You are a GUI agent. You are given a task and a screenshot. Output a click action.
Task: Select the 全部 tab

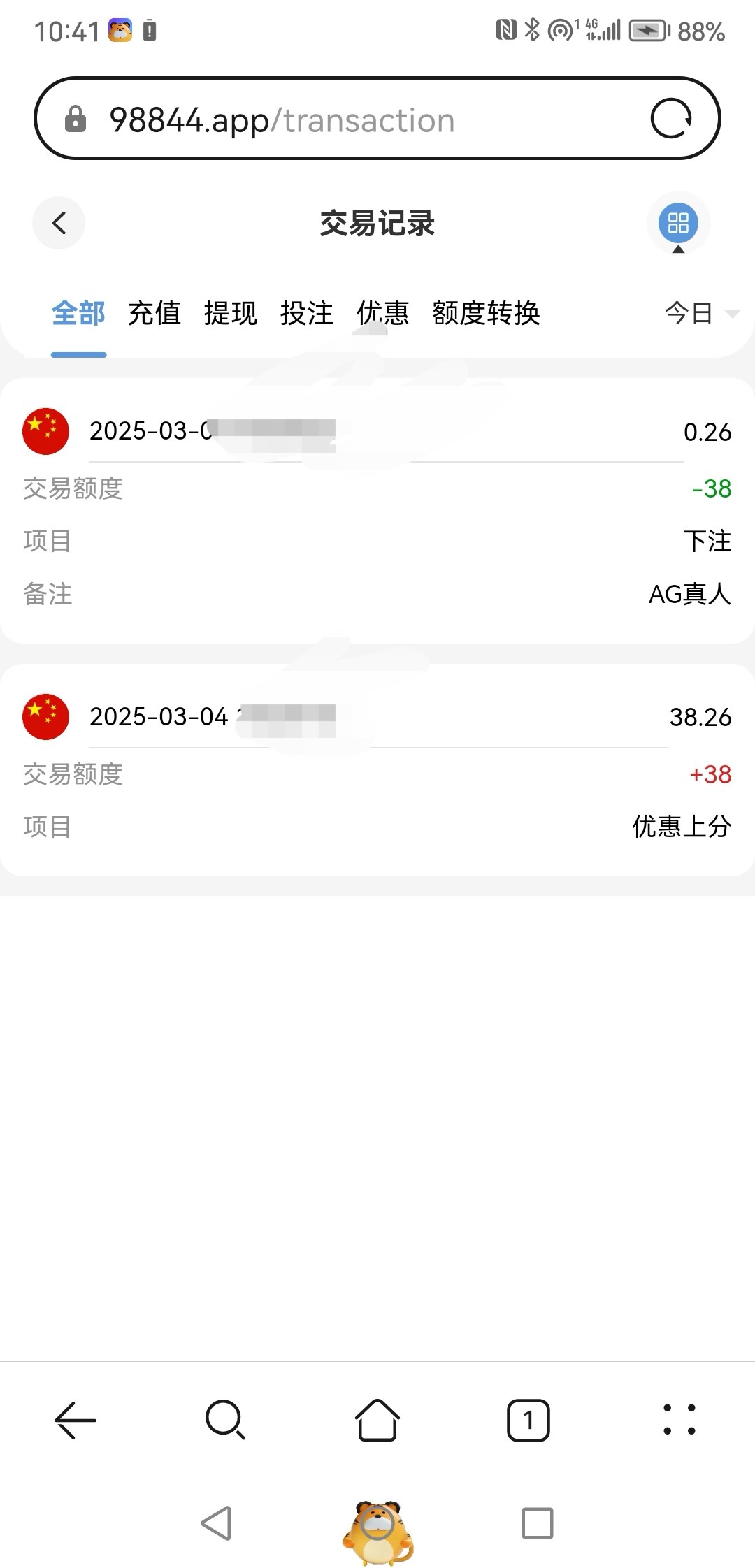click(78, 313)
